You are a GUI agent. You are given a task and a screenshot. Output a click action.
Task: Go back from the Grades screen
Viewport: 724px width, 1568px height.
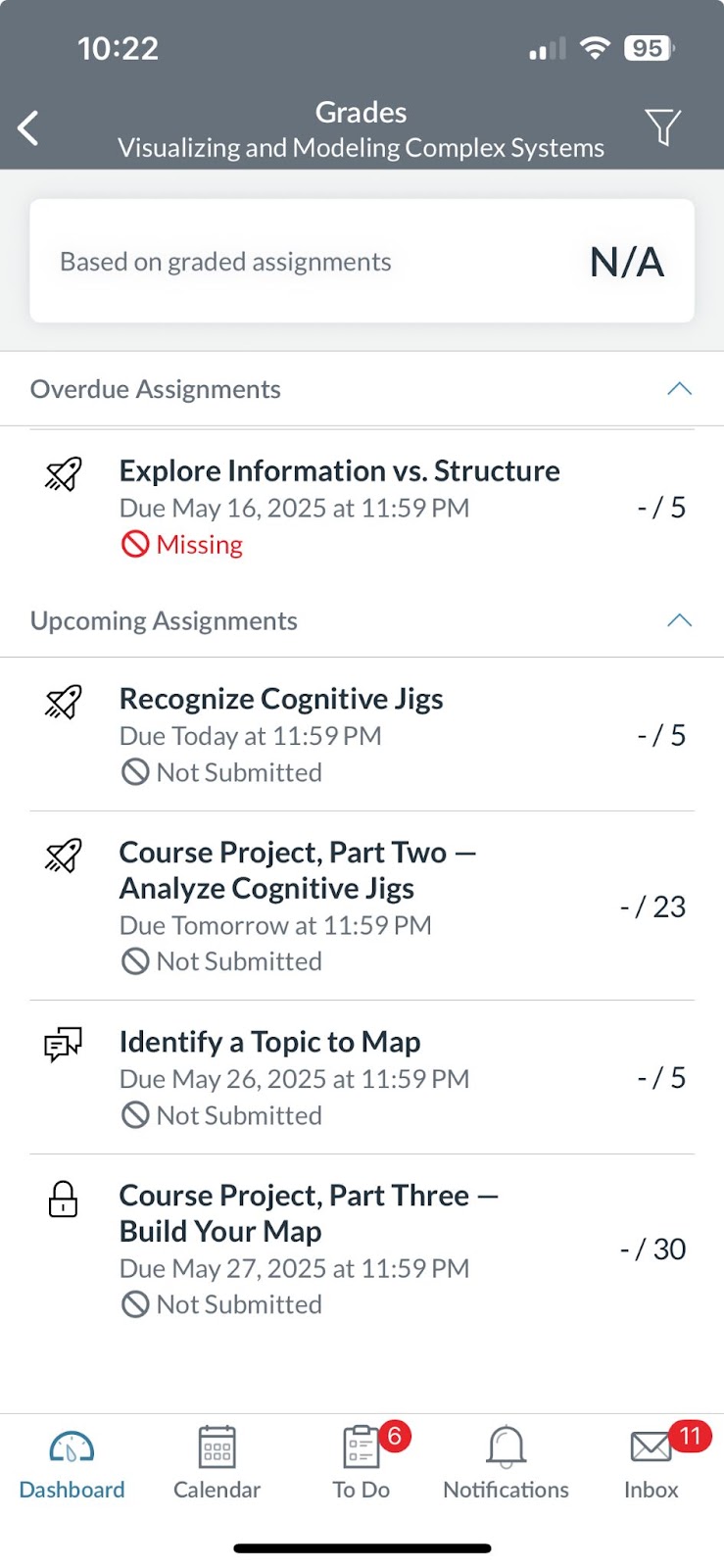point(28,128)
